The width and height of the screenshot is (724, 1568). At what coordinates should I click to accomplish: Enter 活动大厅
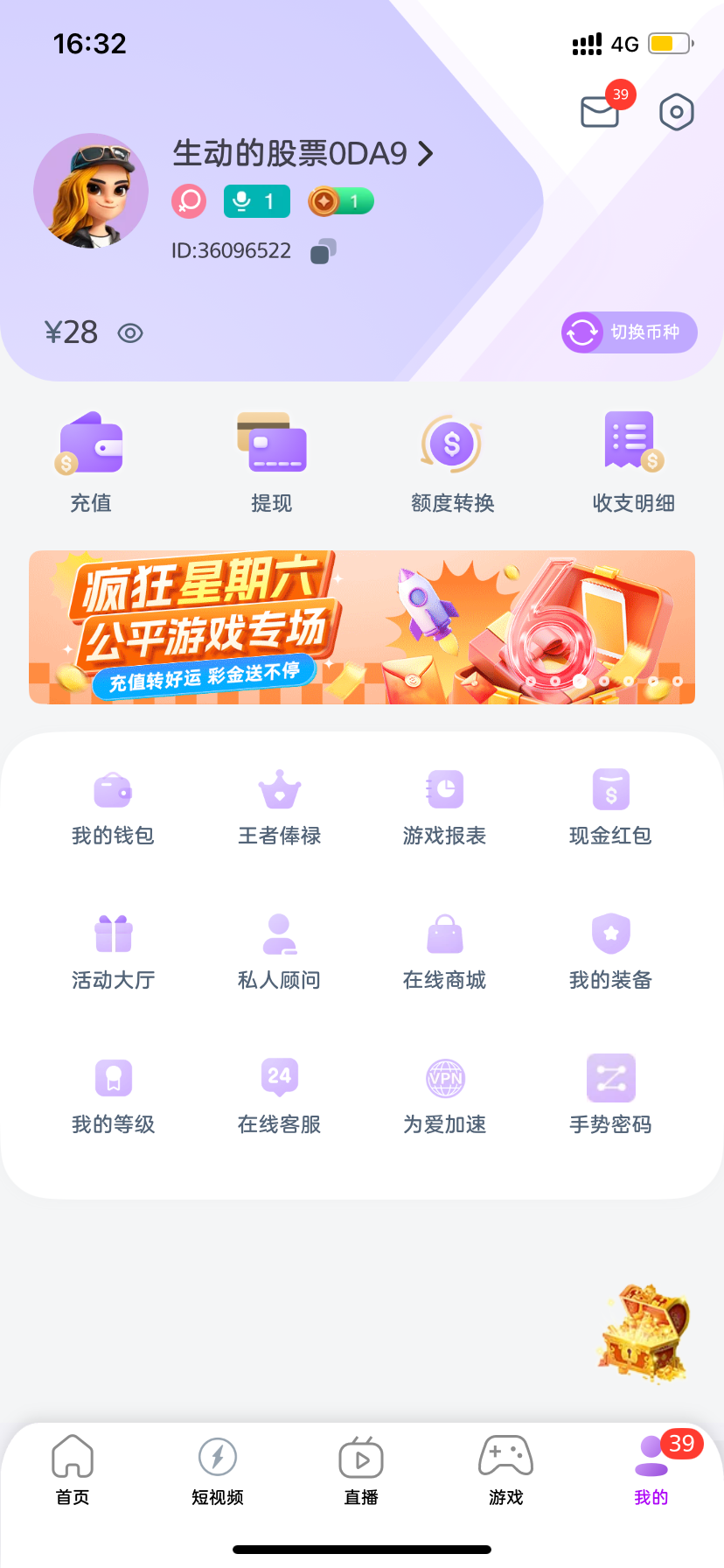[113, 953]
